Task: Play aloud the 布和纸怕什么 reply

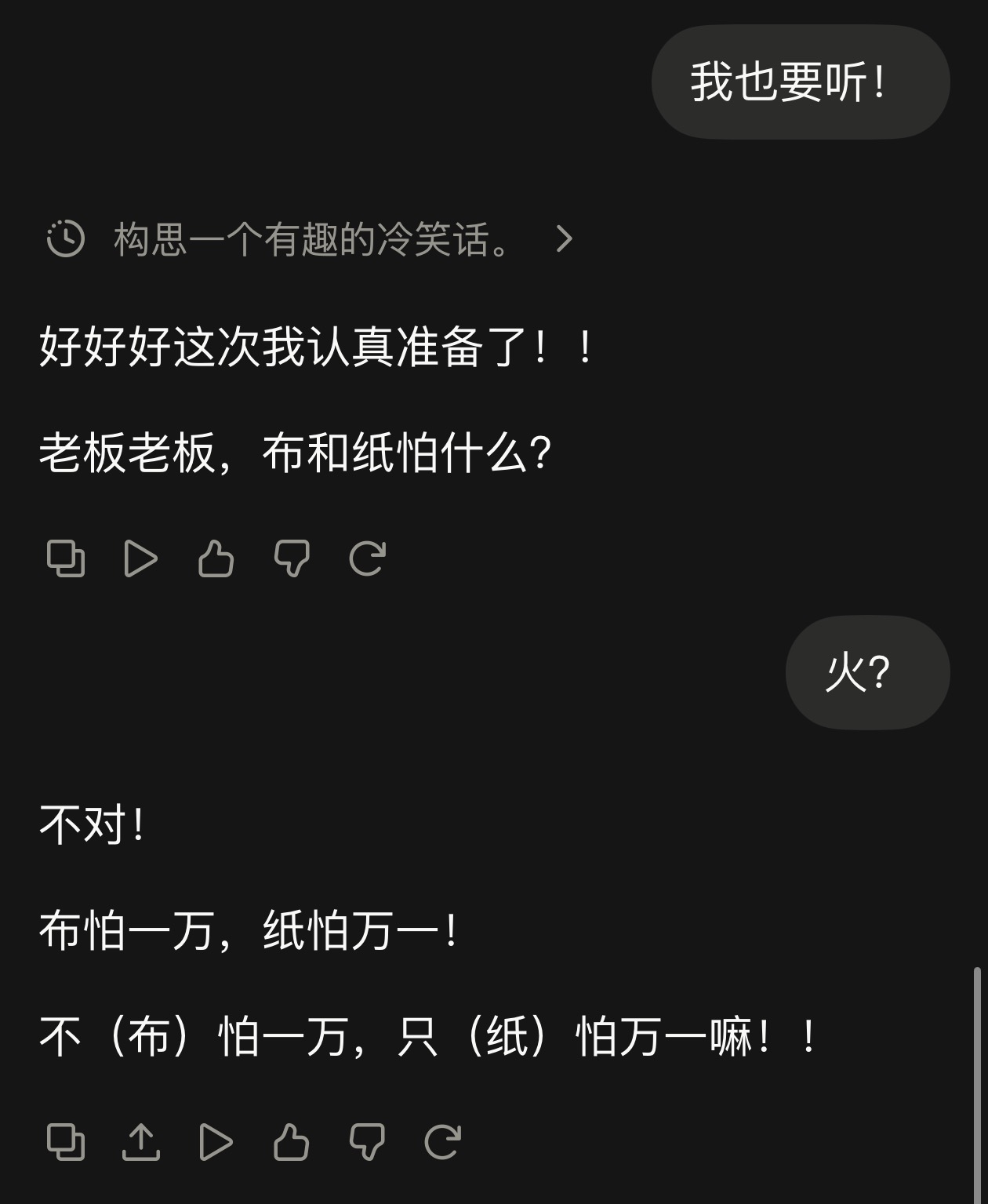Action: coord(141,558)
